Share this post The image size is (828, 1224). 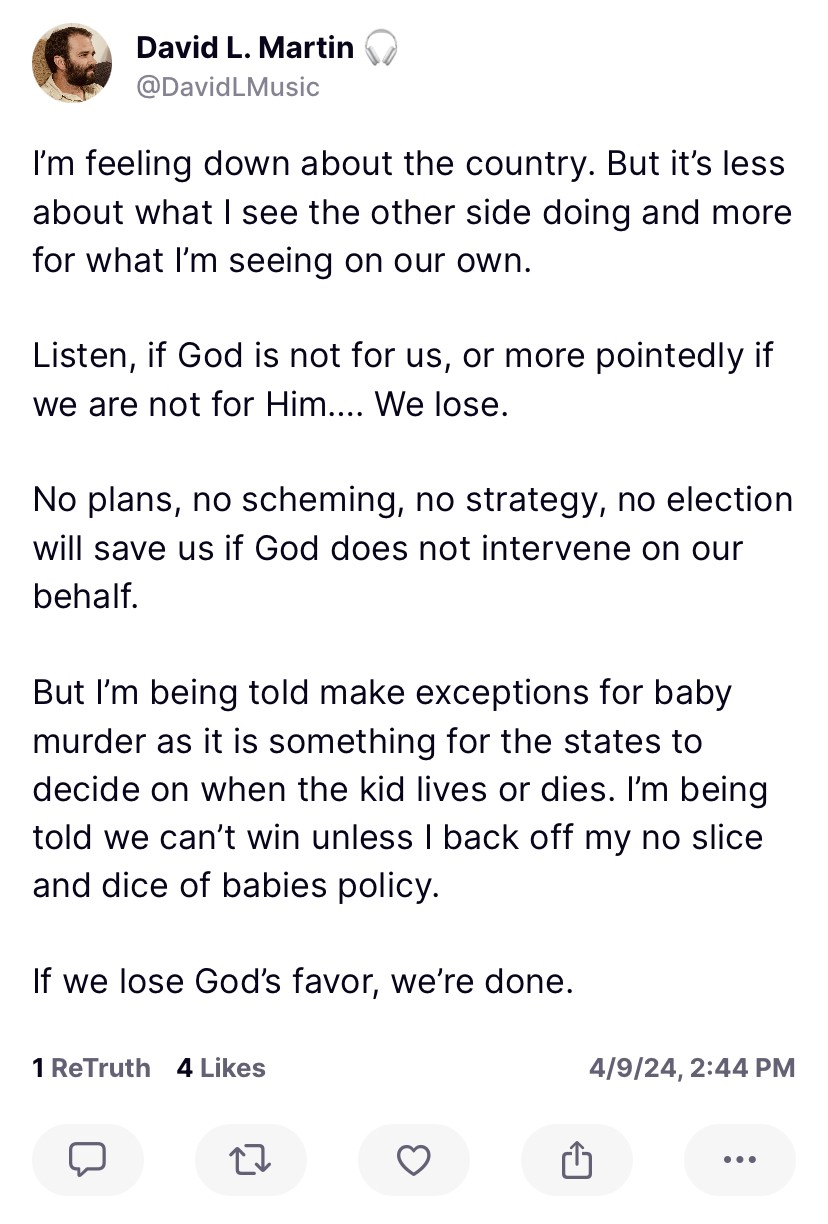pos(577,1160)
